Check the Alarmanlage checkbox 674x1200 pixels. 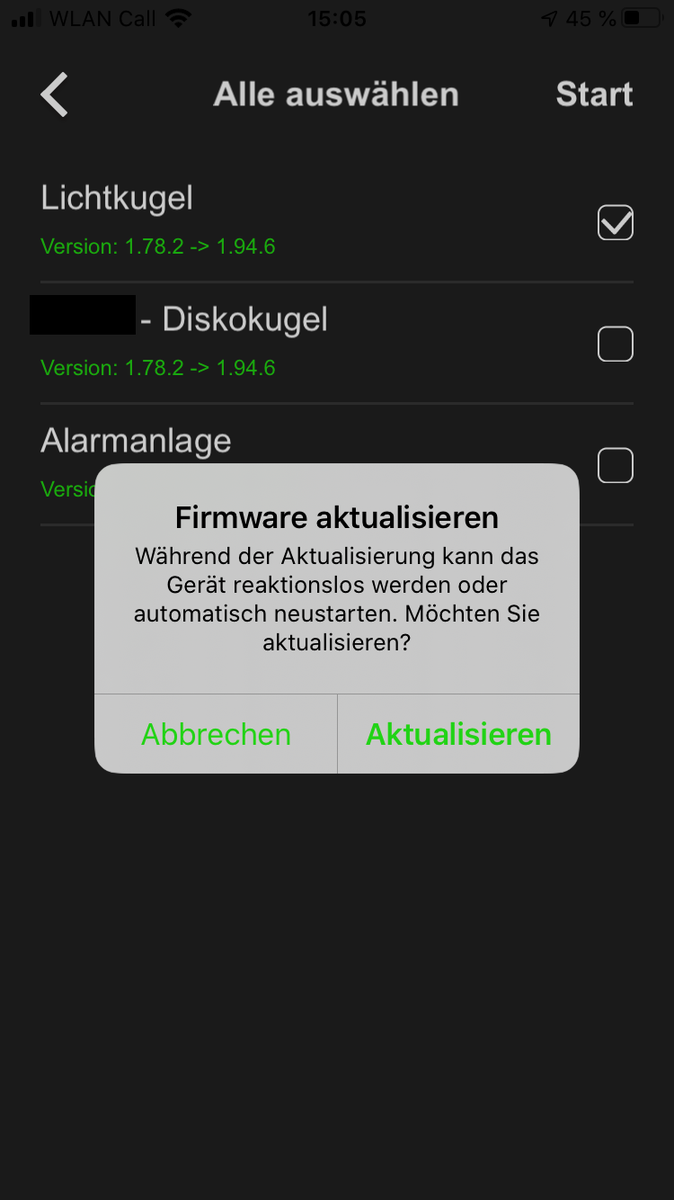coord(615,465)
